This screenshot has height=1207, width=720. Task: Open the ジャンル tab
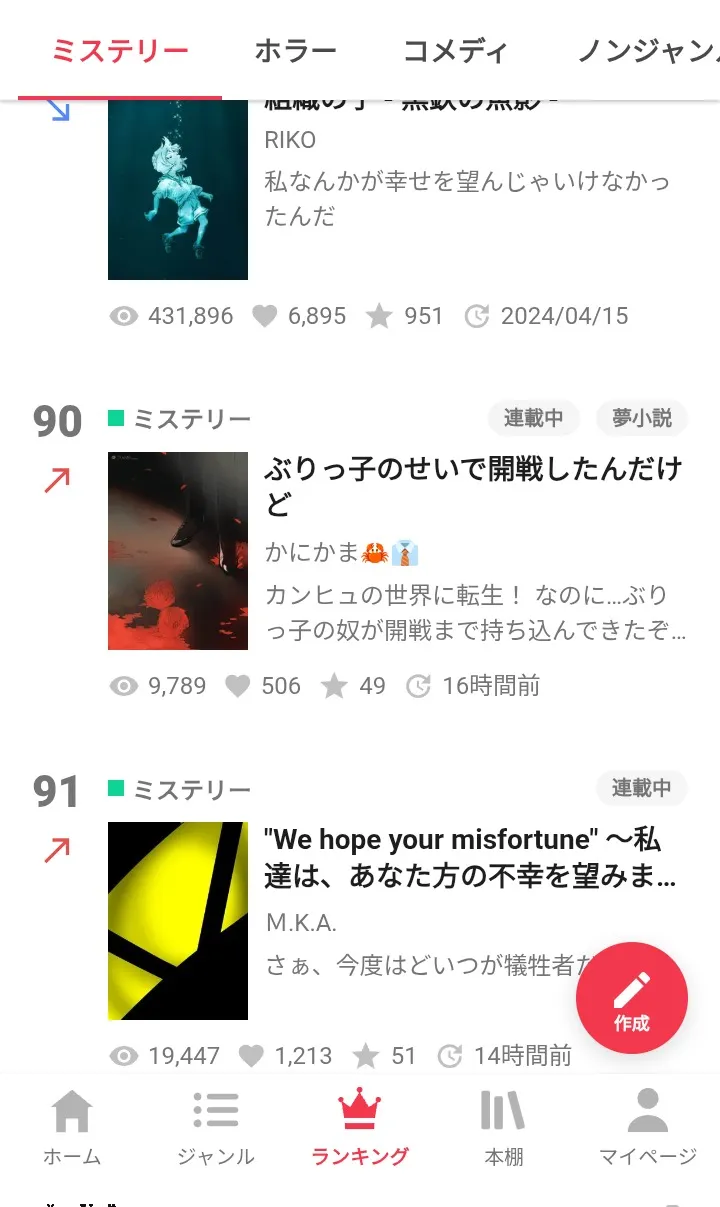pos(216,1128)
